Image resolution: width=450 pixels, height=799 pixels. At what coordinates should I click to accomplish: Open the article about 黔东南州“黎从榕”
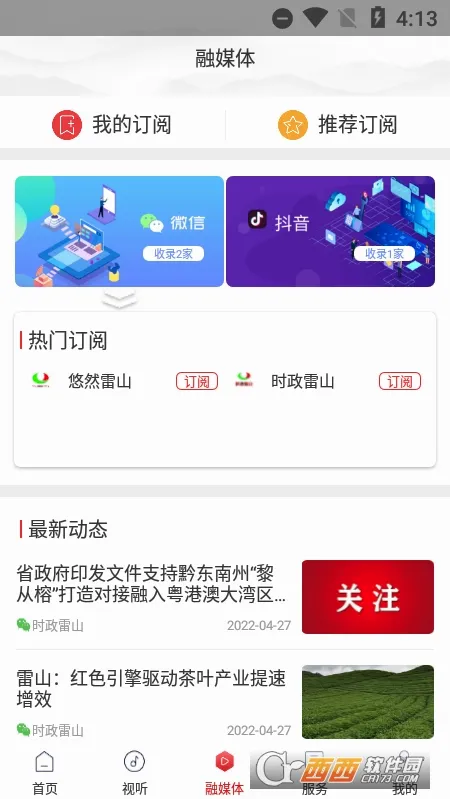pyautogui.click(x=225, y=597)
